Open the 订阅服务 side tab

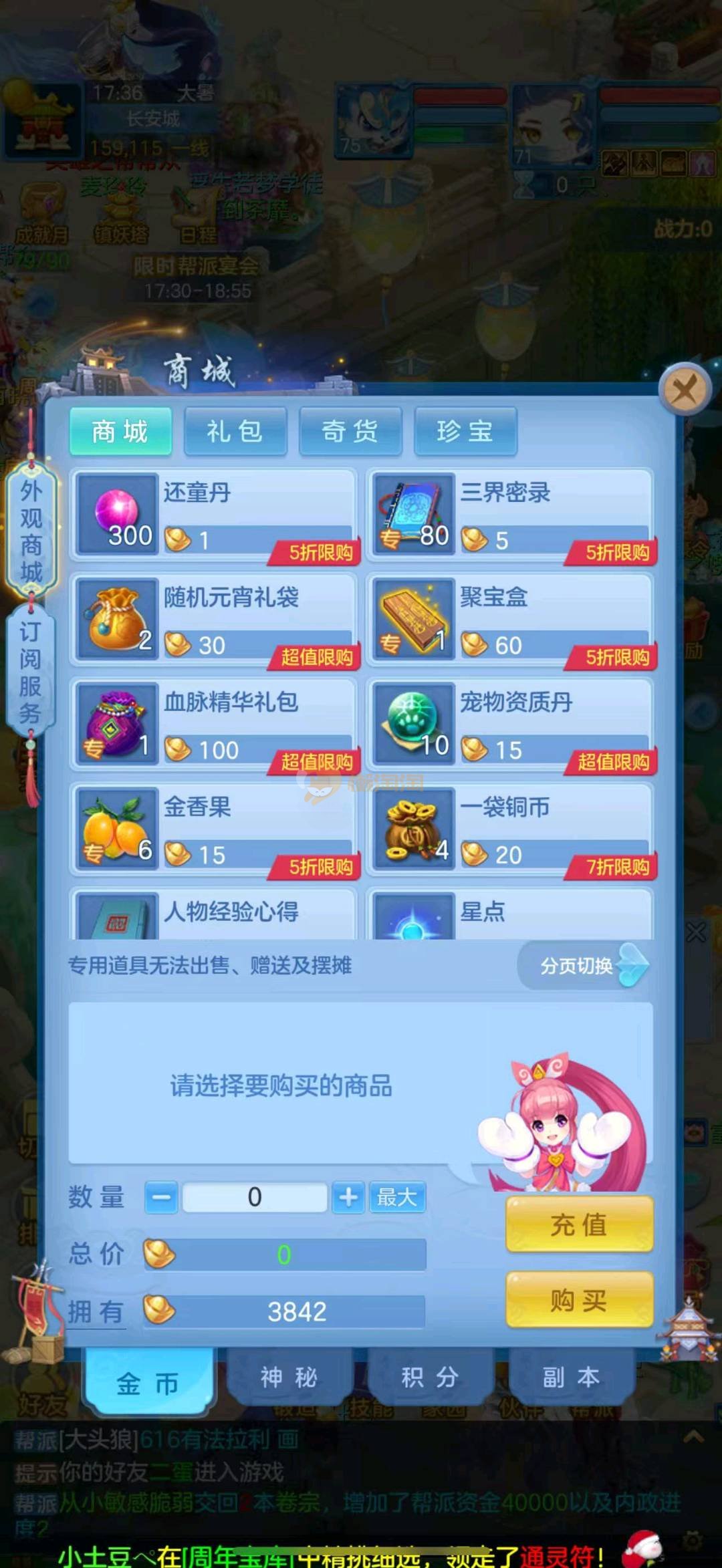point(30,672)
